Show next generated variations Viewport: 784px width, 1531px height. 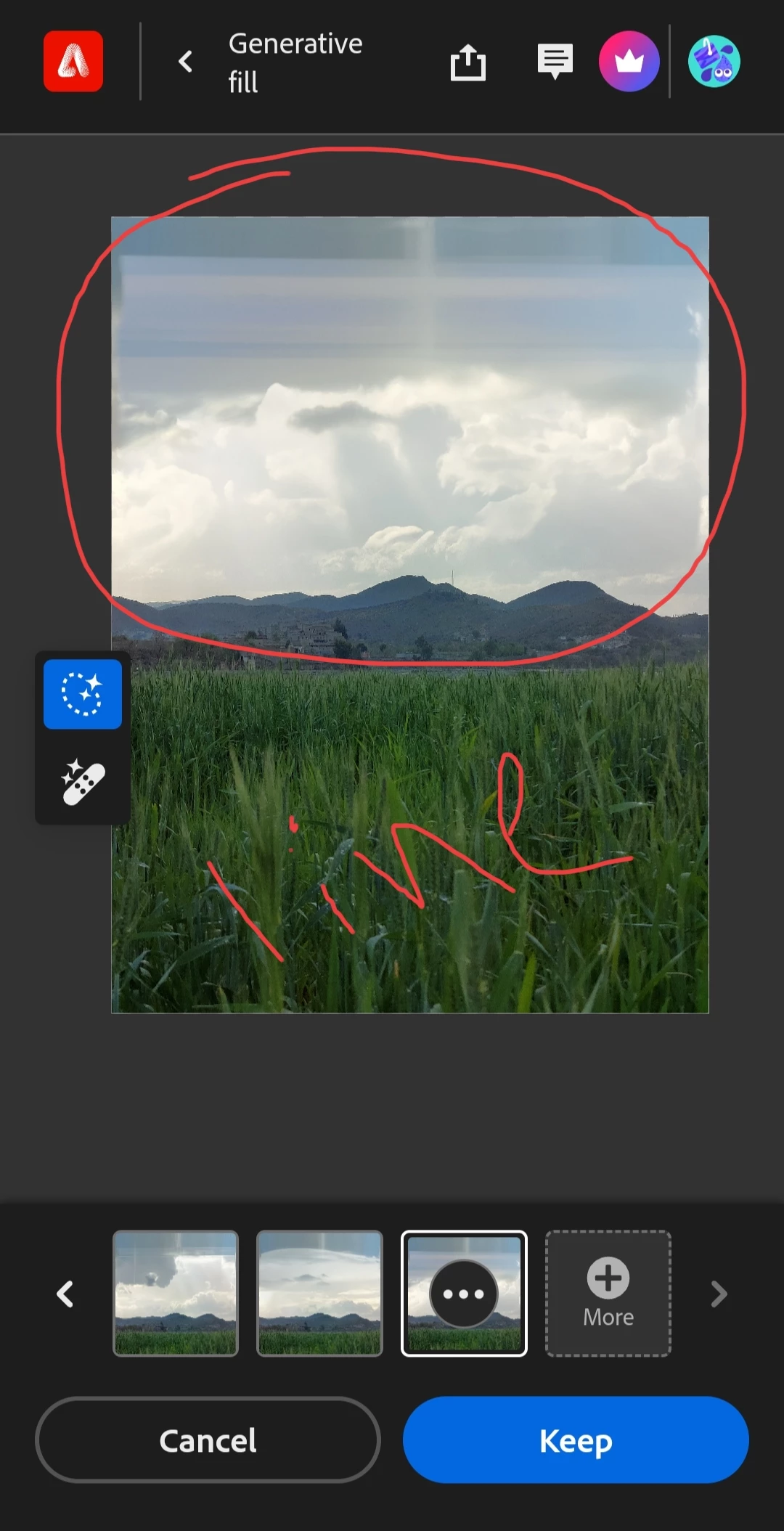coord(719,1294)
